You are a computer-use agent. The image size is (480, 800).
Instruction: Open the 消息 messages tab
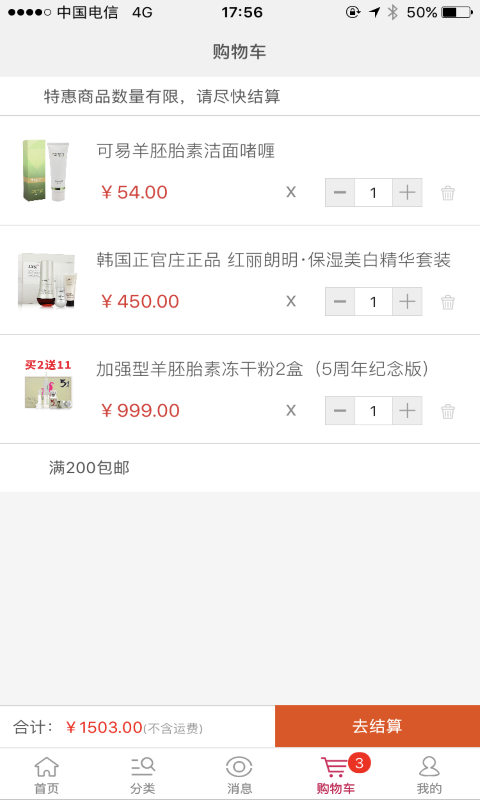(239, 774)
